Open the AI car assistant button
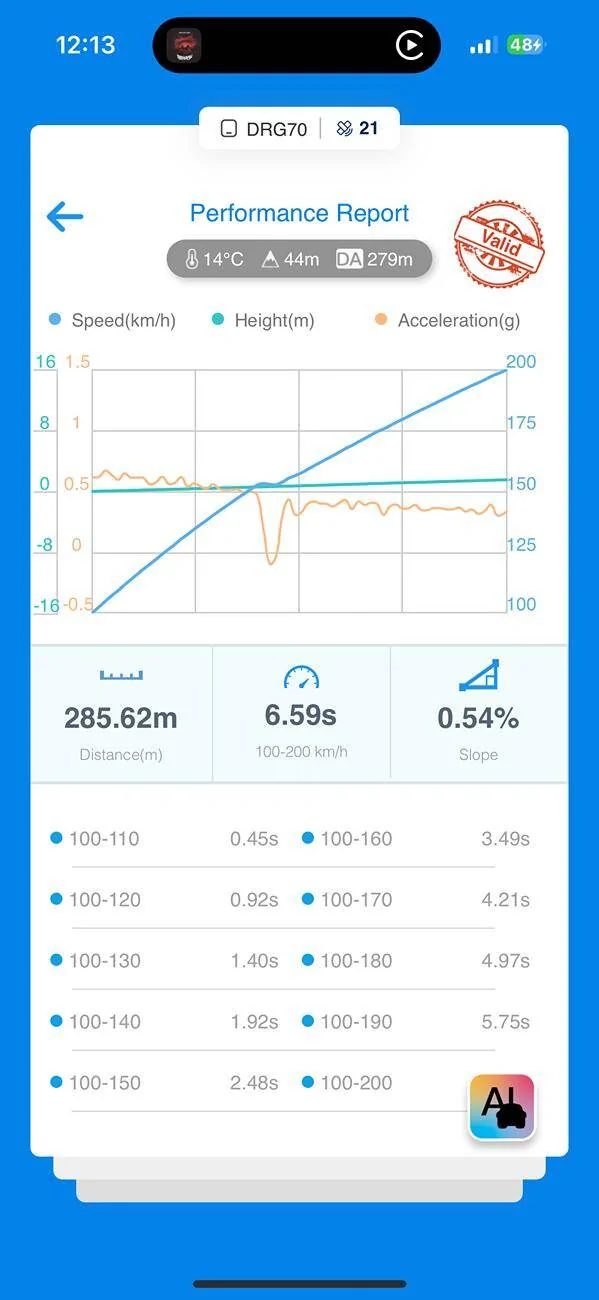The width and height of the screenshot is (599, 1300). click(x=502, y=1107)
